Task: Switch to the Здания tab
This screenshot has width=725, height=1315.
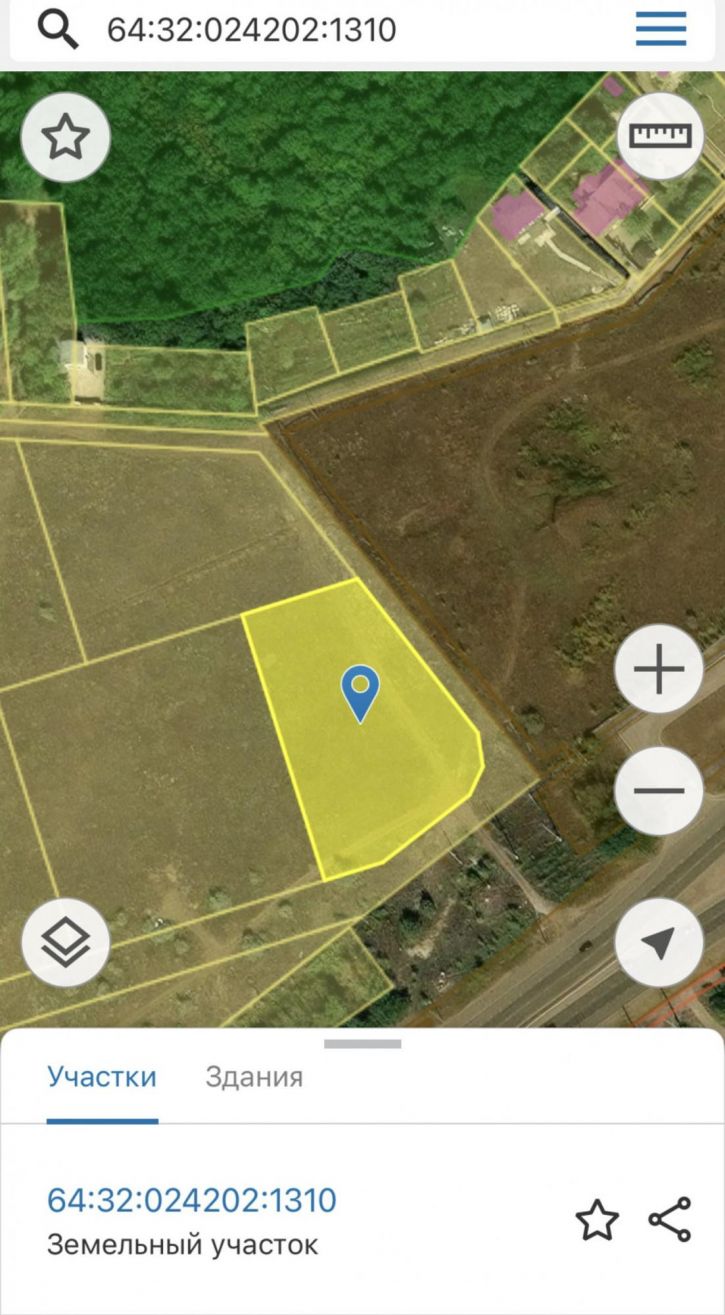Action: click(254, 1077)
